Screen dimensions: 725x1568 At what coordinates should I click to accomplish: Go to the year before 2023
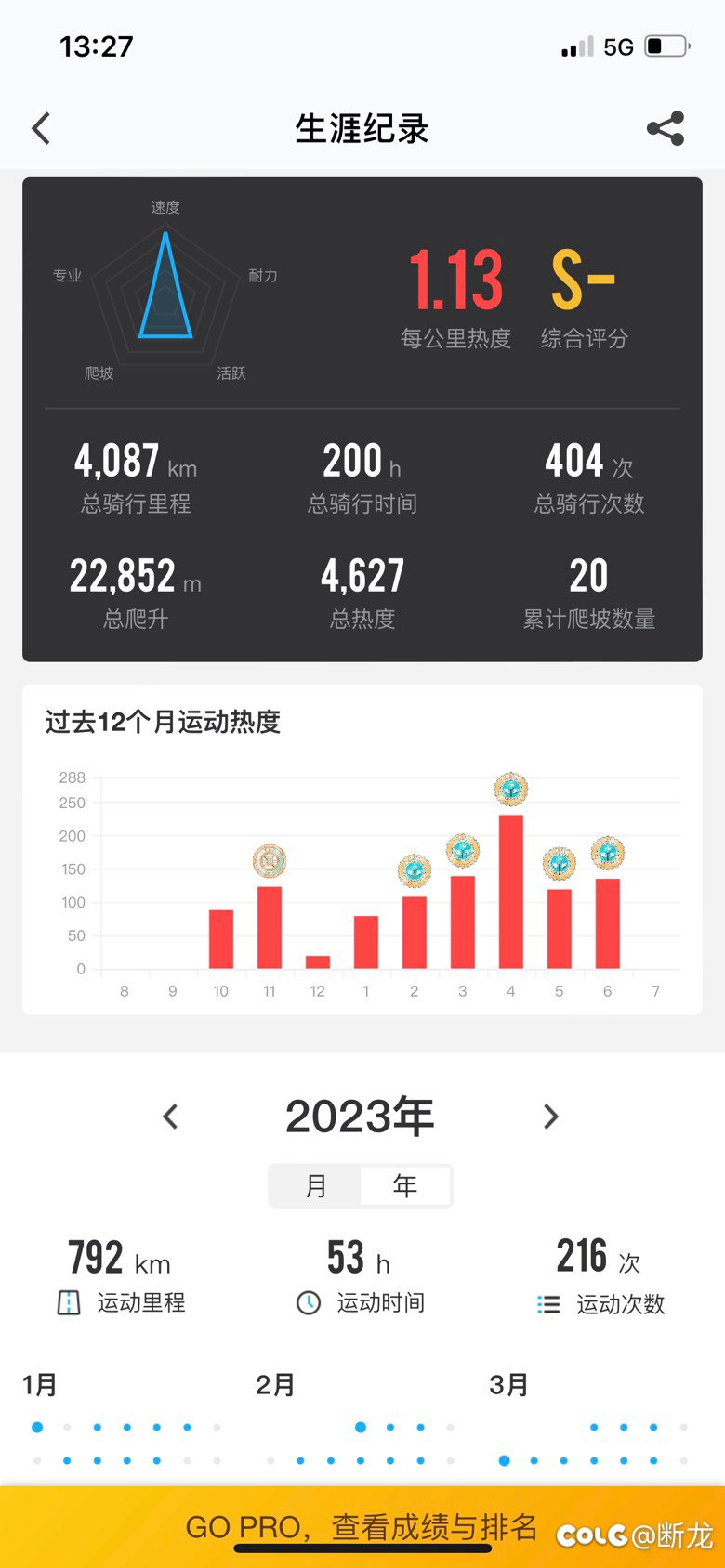pyautogui.click(x=170, y=1116)
